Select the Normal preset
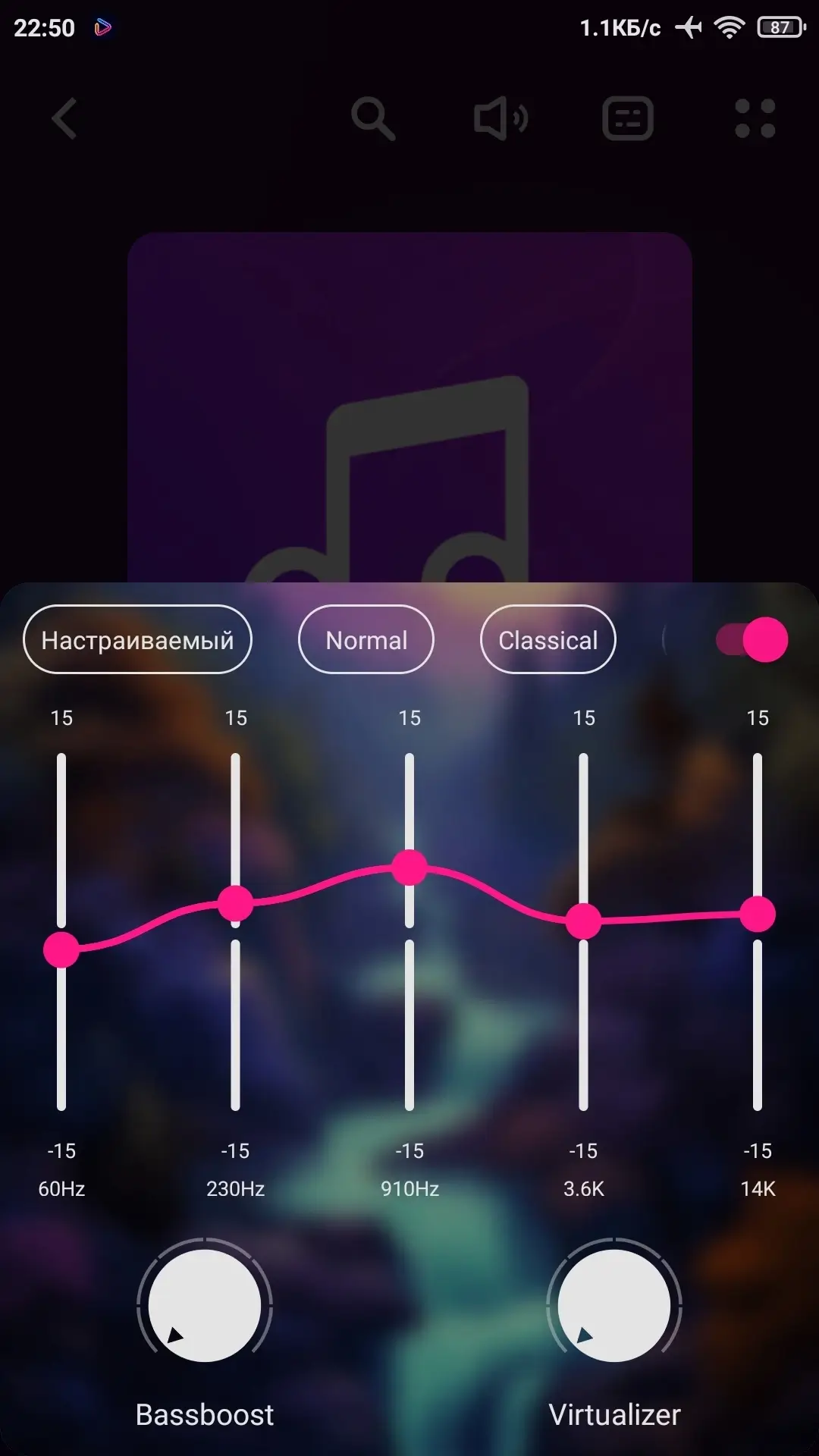Viewport: 819px width, 1456px height. [x=366, y=640]
